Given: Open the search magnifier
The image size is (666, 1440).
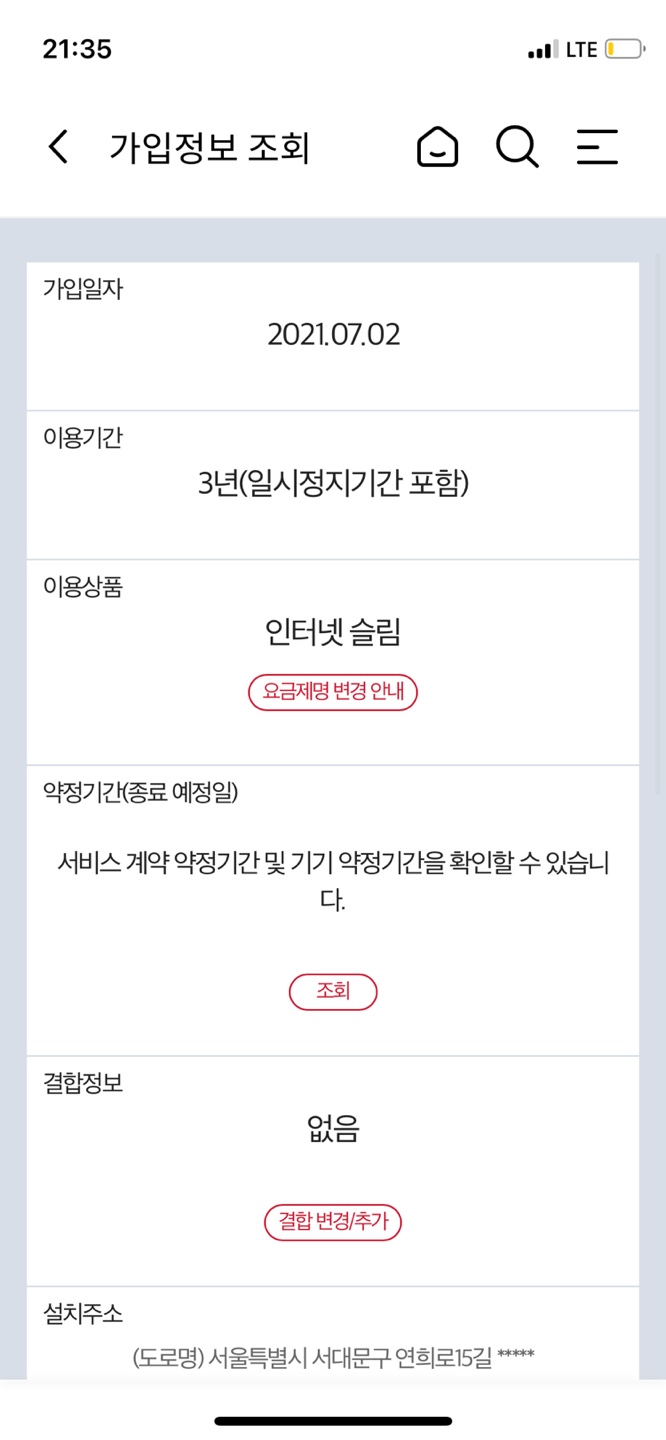Looking at the screenshot, I should (x=517, y=148).
